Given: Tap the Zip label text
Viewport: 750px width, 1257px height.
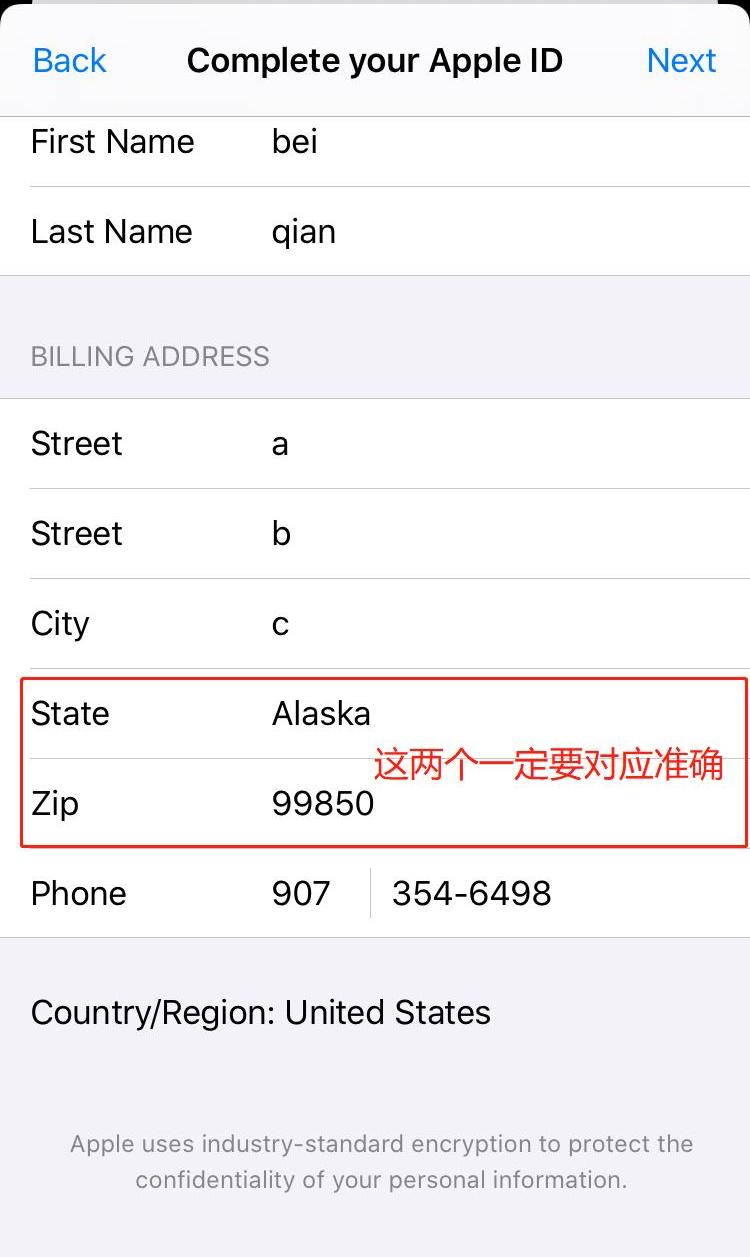Looking at the screenshot, I should click(x=54, y=803).
